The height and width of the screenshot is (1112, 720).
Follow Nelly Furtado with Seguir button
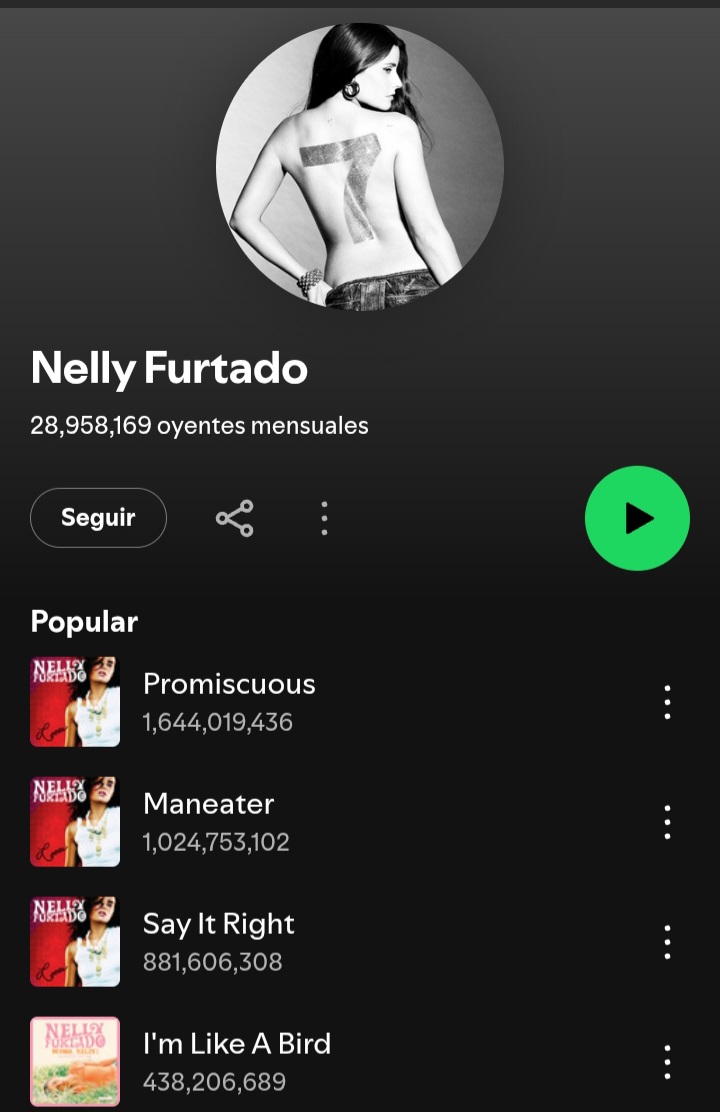click(x=98, y=518)
